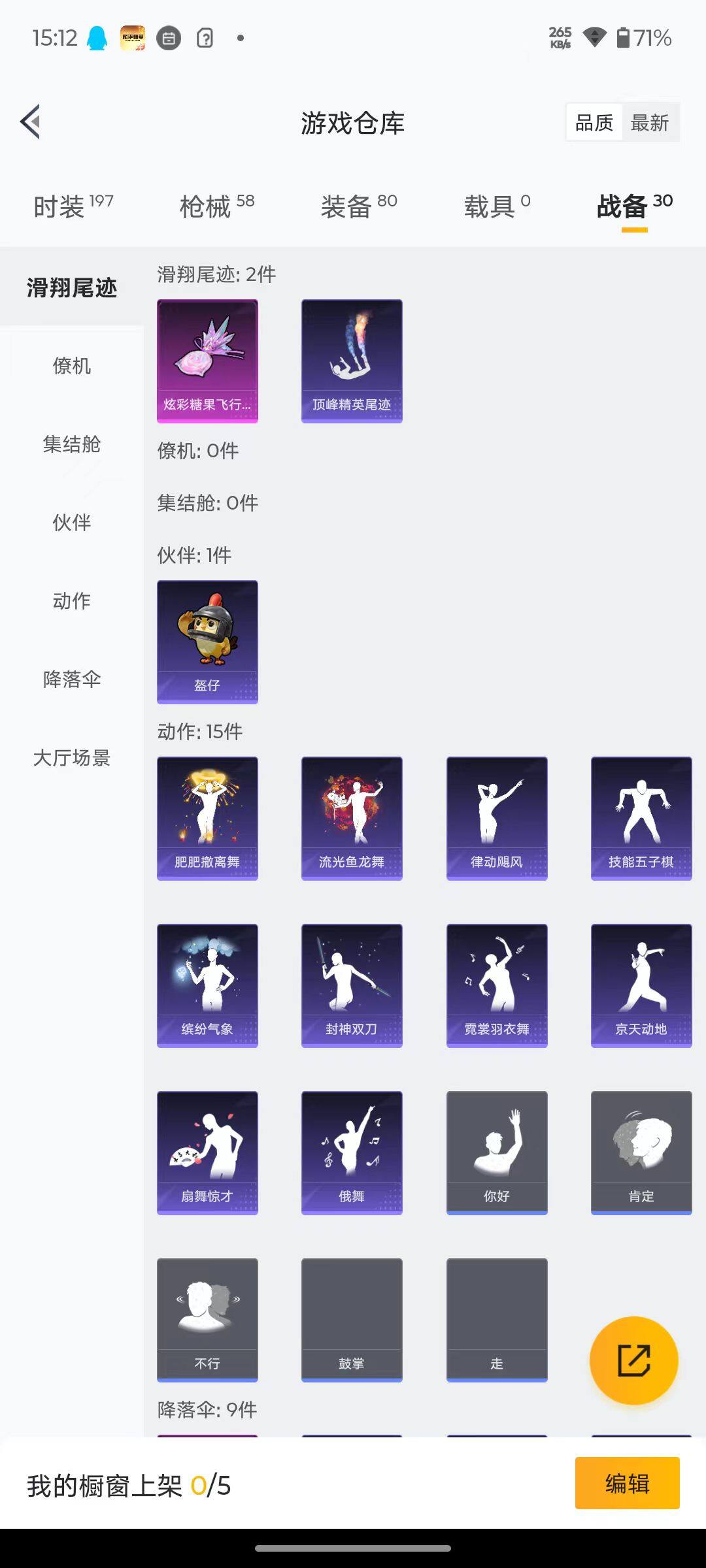This screenshot has height=1568, width=706.
Task: Open the 降落伞 section in the sidebar
Action: tap(71, 680)
